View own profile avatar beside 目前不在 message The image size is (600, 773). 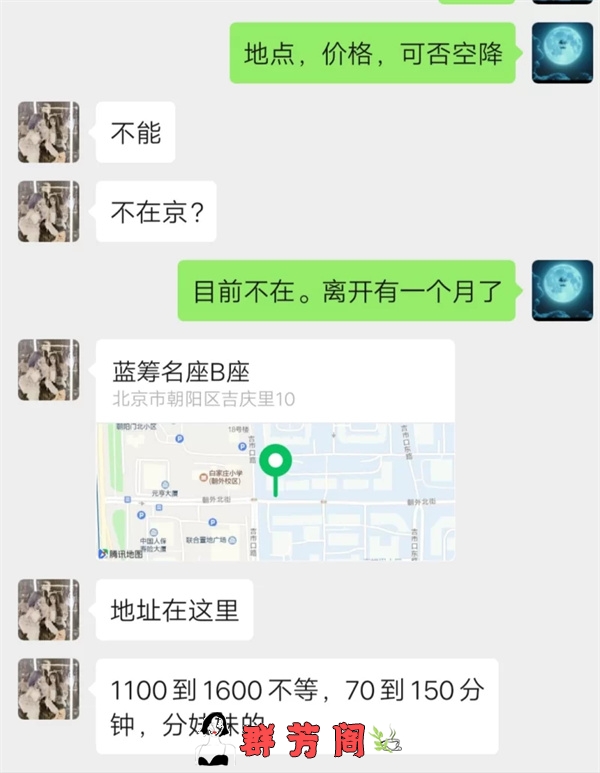562,291
